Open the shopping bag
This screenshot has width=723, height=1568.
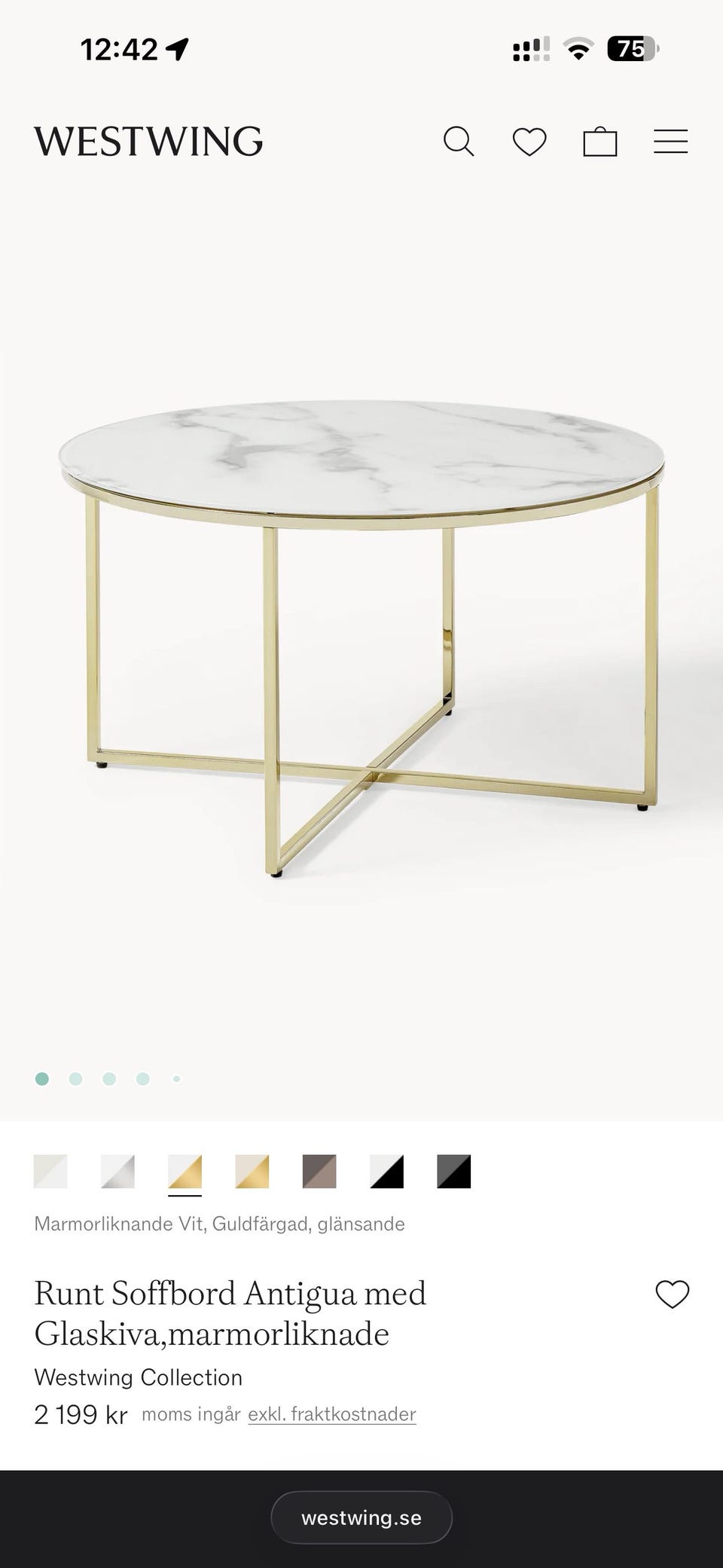coord(600,142)
